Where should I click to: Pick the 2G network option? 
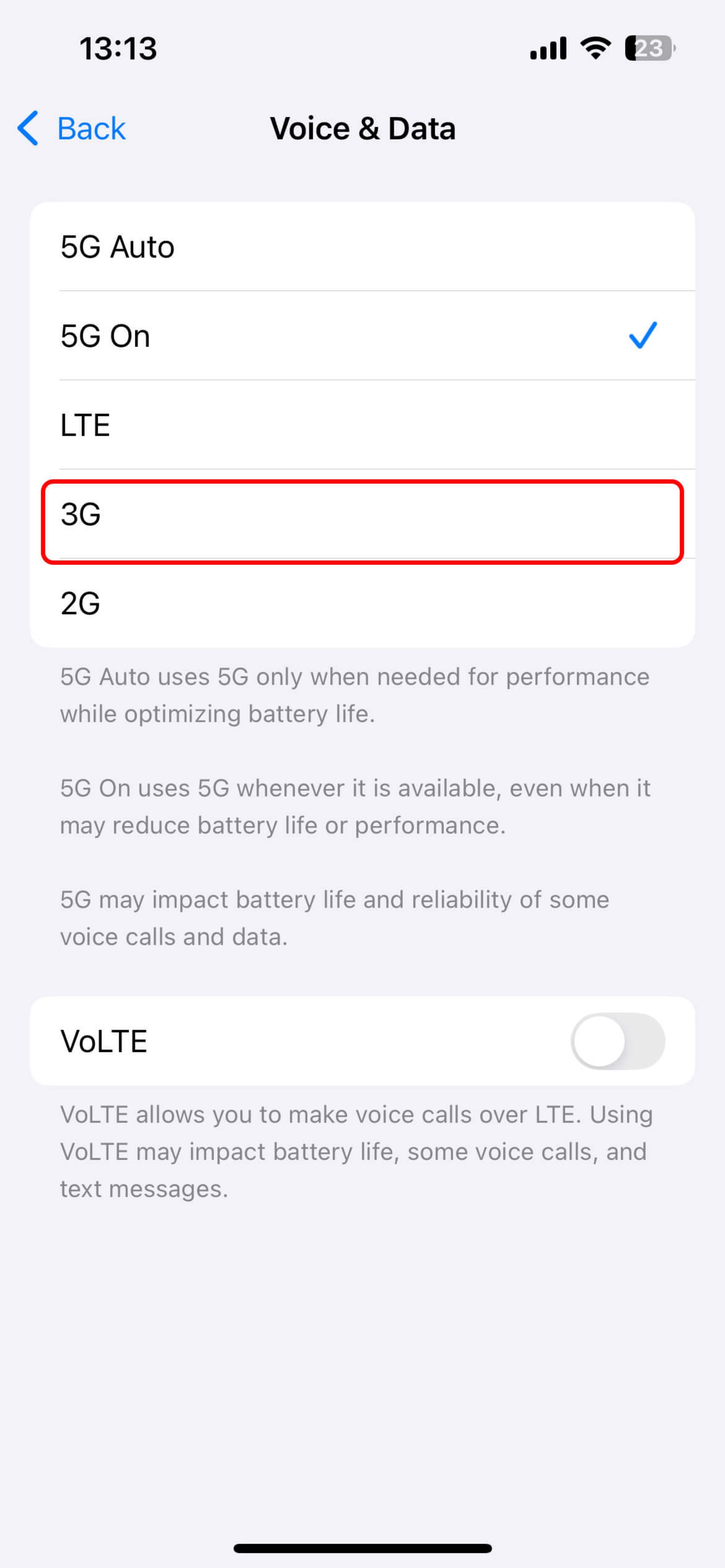click(x=362, y=604)
